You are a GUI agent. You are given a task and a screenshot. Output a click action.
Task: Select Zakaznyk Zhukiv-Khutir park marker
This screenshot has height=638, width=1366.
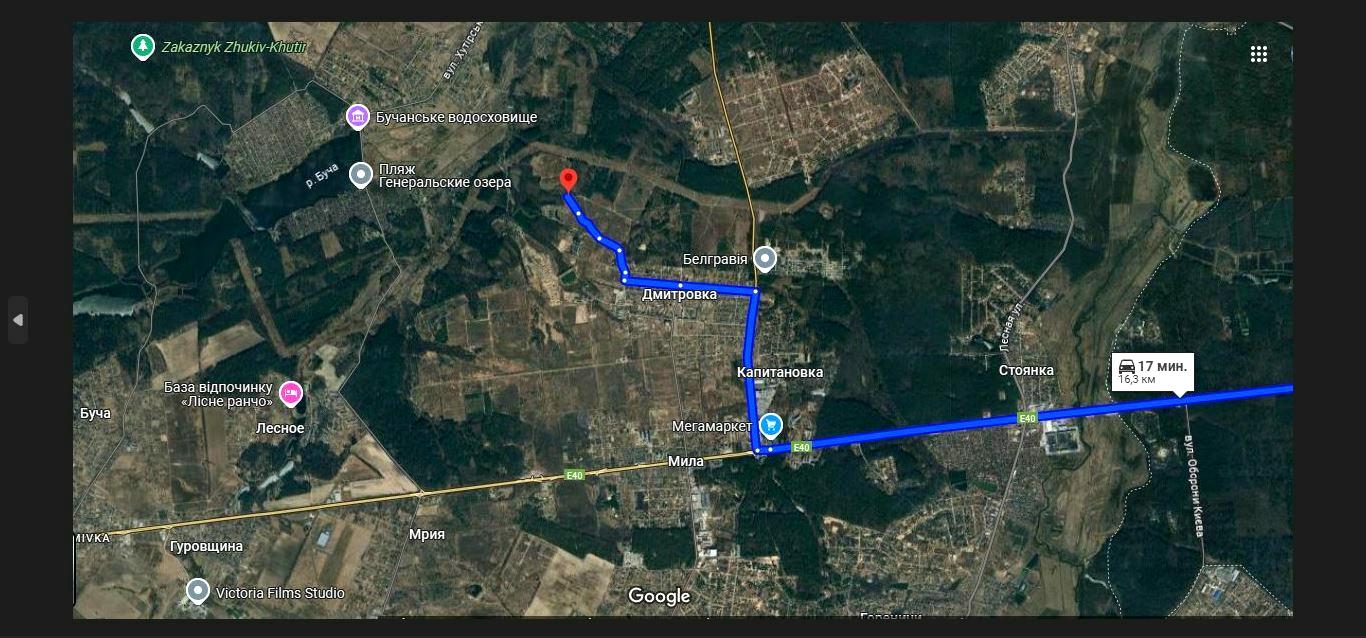point(143,46)
